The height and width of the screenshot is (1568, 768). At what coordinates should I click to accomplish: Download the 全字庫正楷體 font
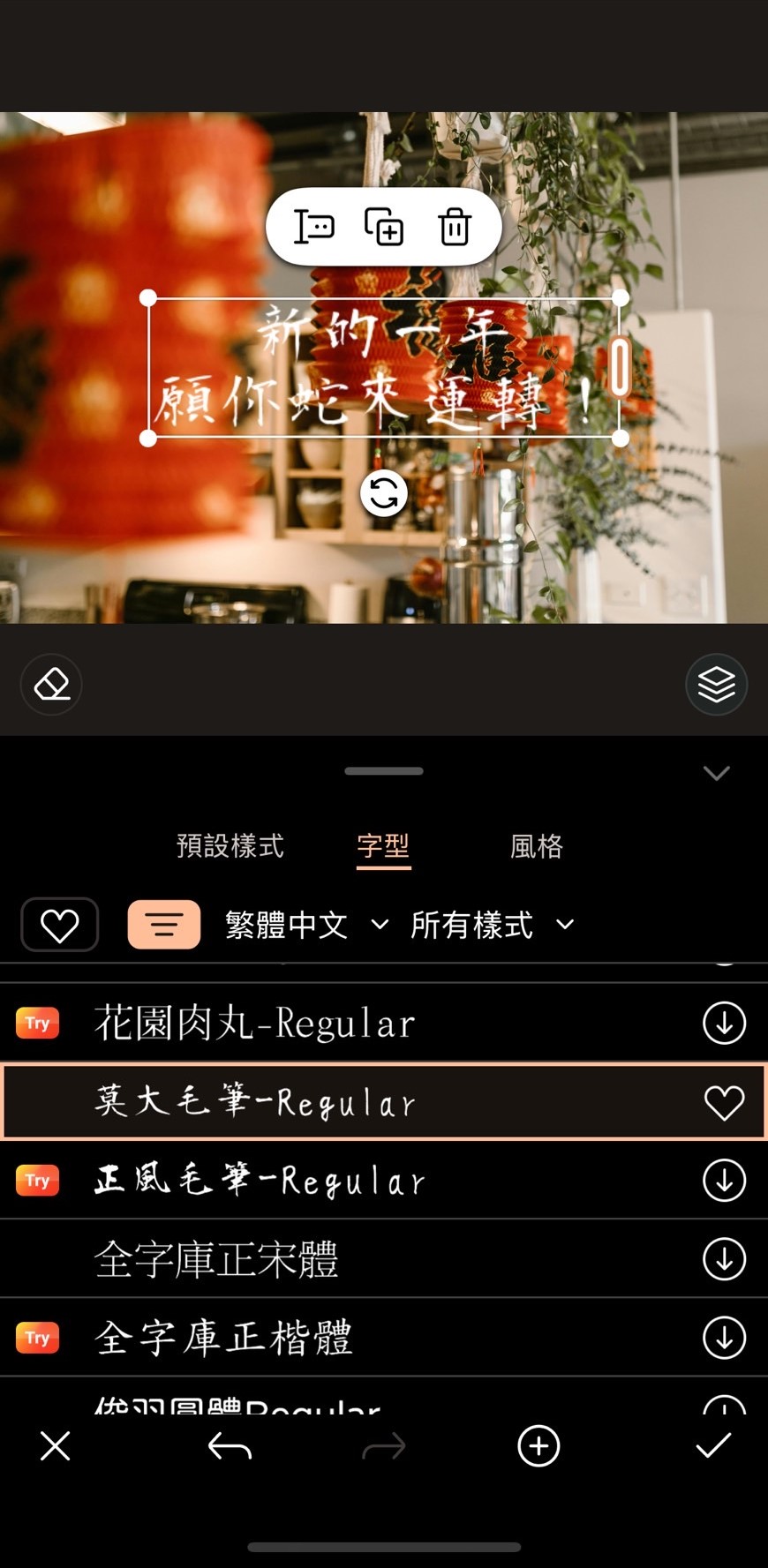724,1338
